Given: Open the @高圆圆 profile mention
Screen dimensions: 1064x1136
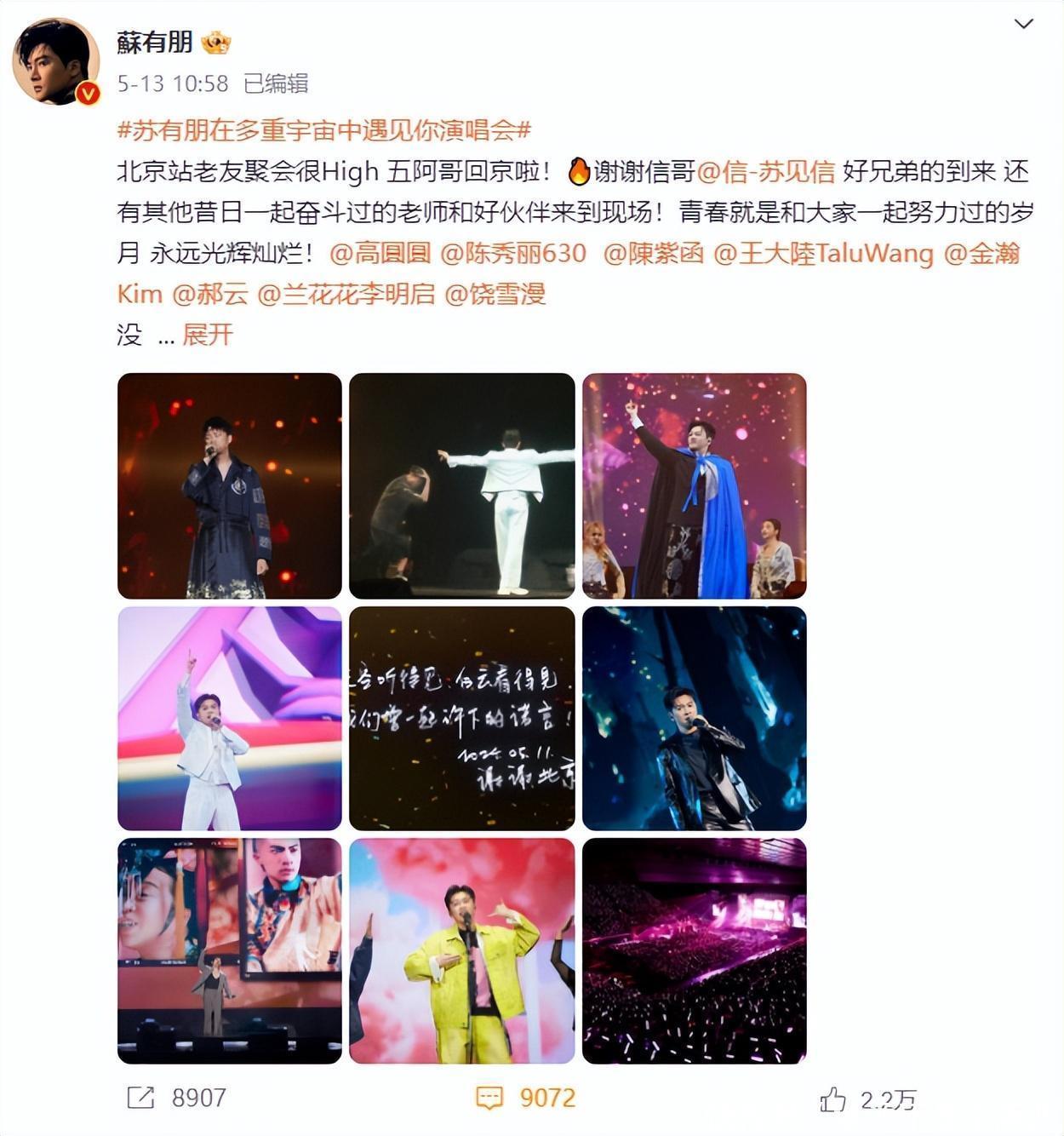Looking at the screenshot, I should pos(380,254).
